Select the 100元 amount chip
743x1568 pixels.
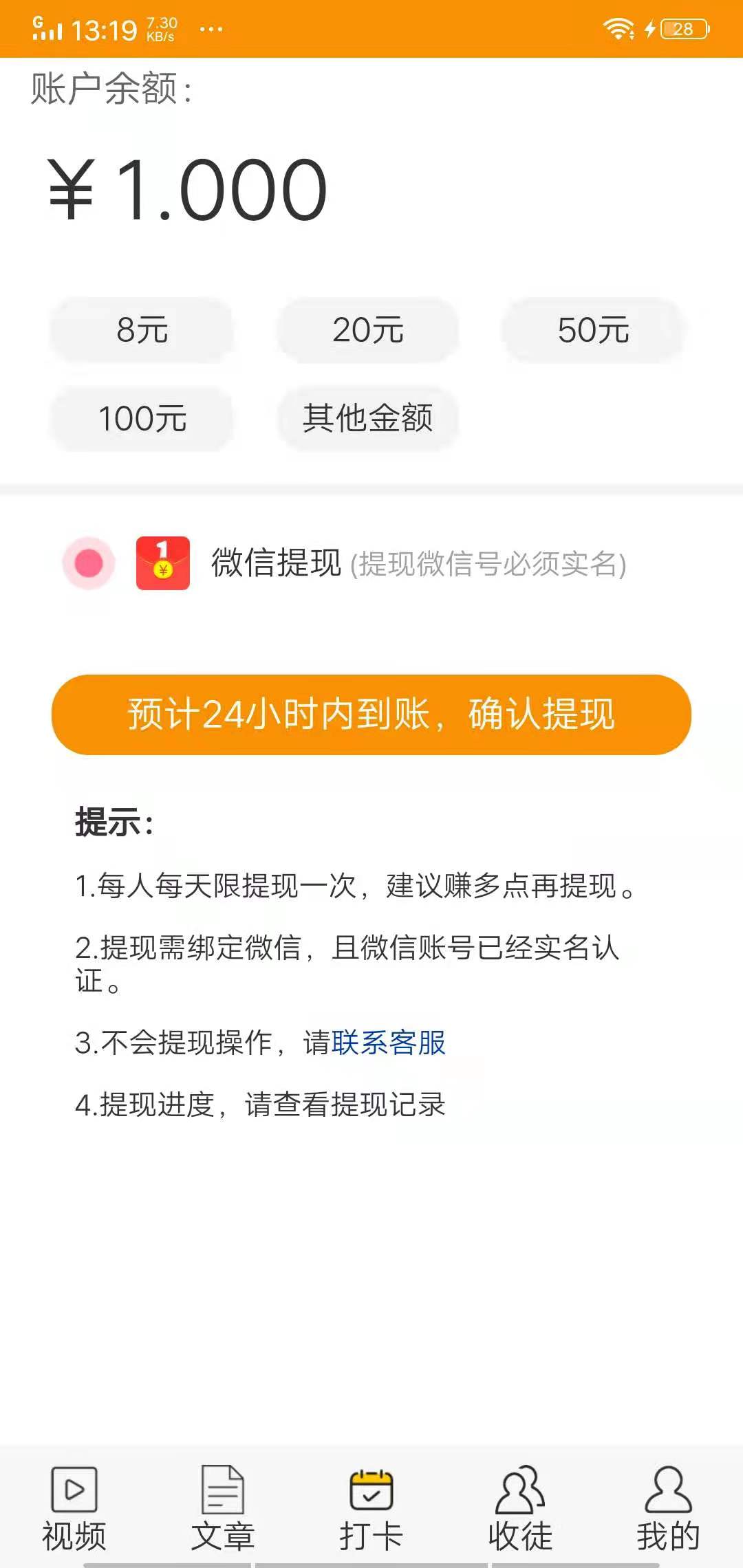(x=141, y=418)
